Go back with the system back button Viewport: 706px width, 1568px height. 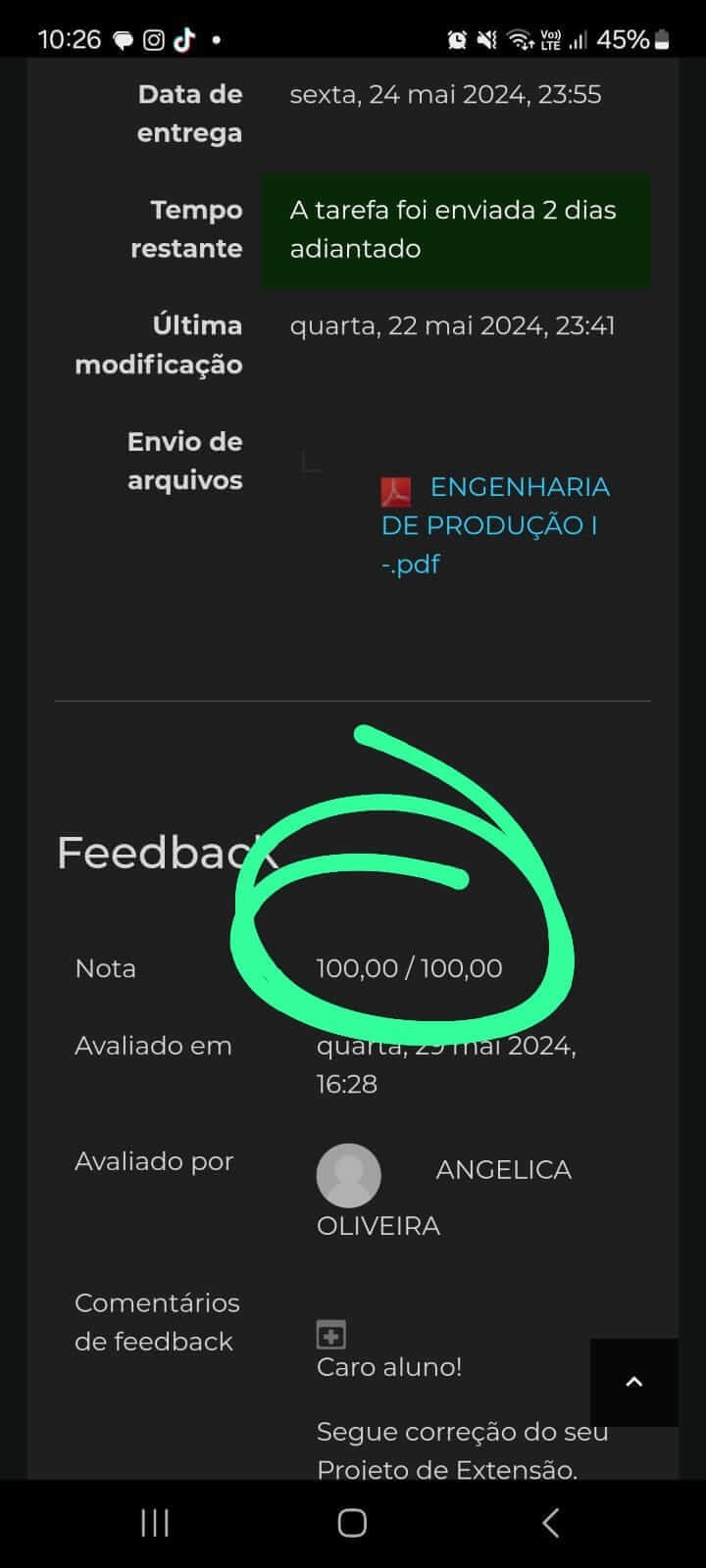(x=551, y=1523)
